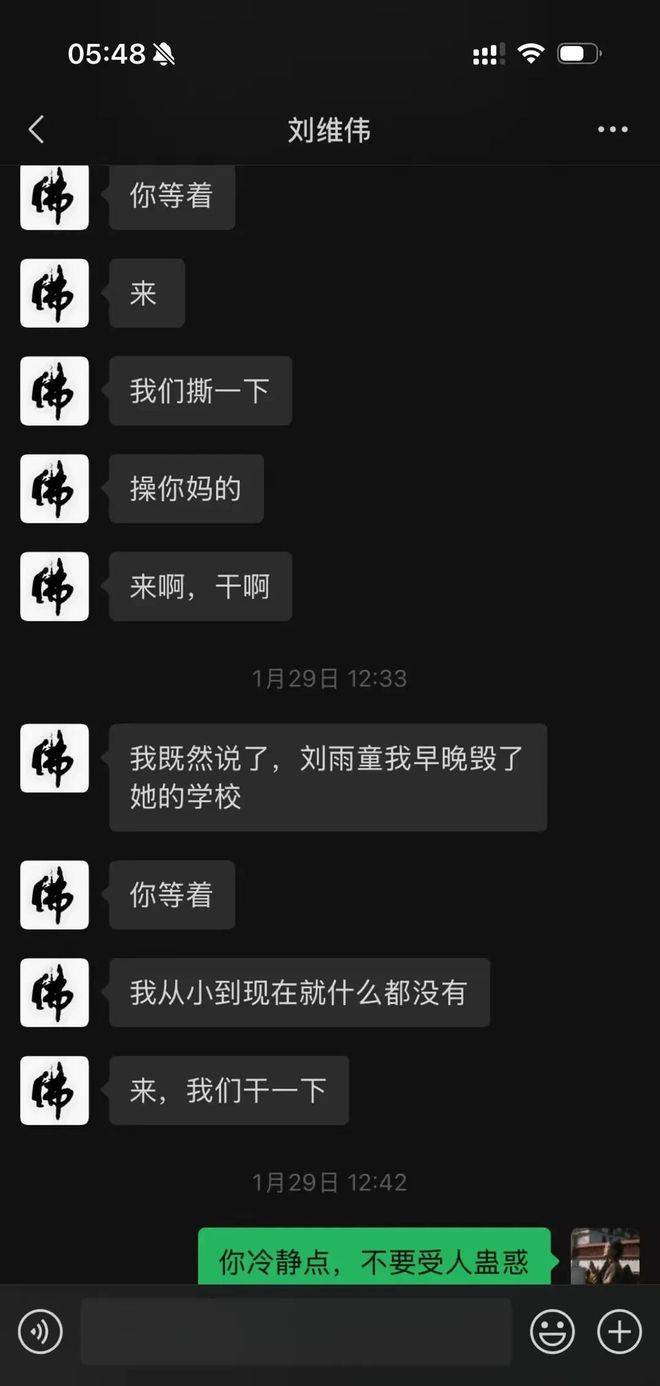Open my avatar beside 你冷静点 message
Viewport: 660px width, 1386px height.
pos(604,1256)
